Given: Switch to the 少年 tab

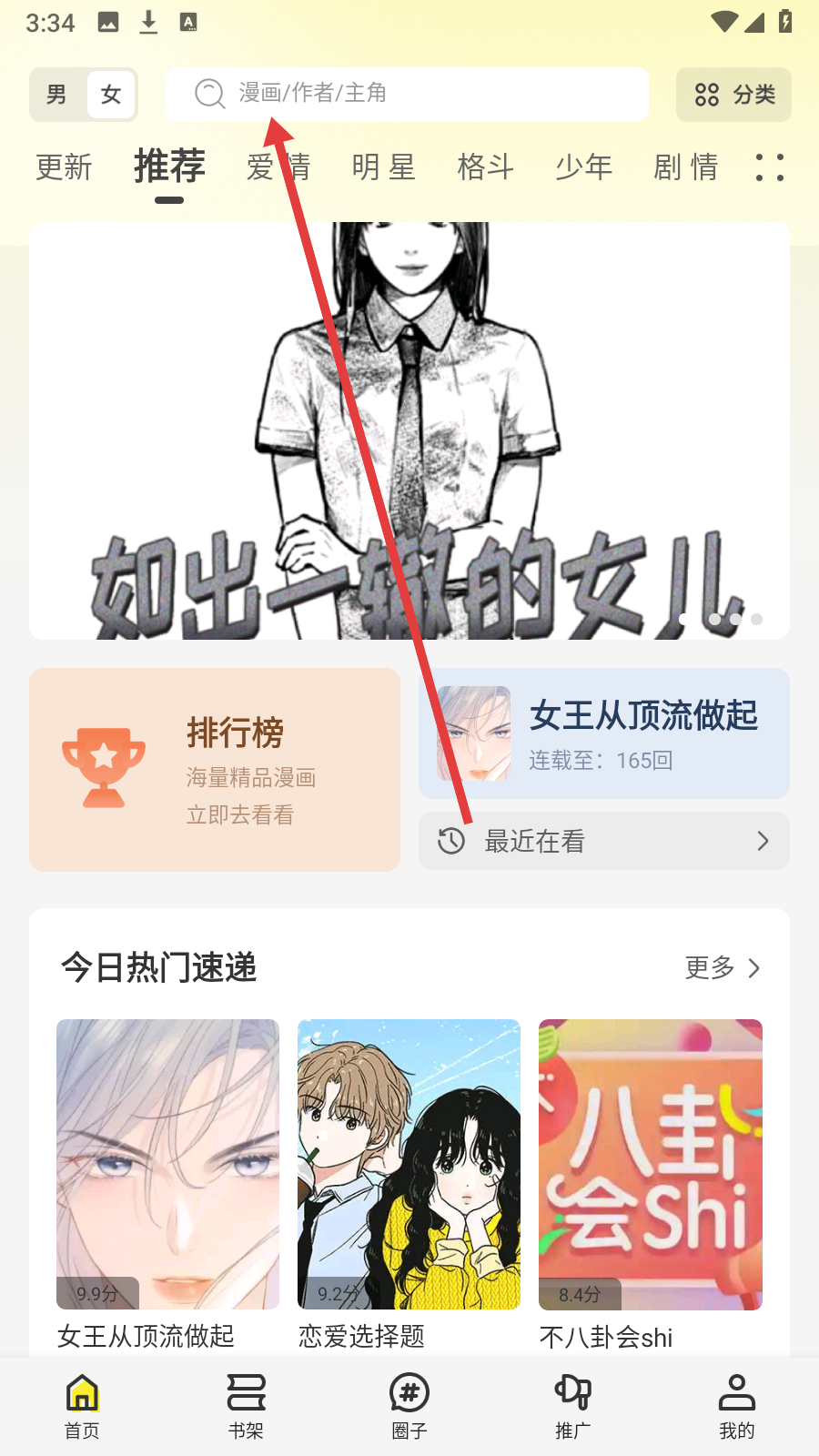Looking at the screenshot, I should [x=584, y=167].
